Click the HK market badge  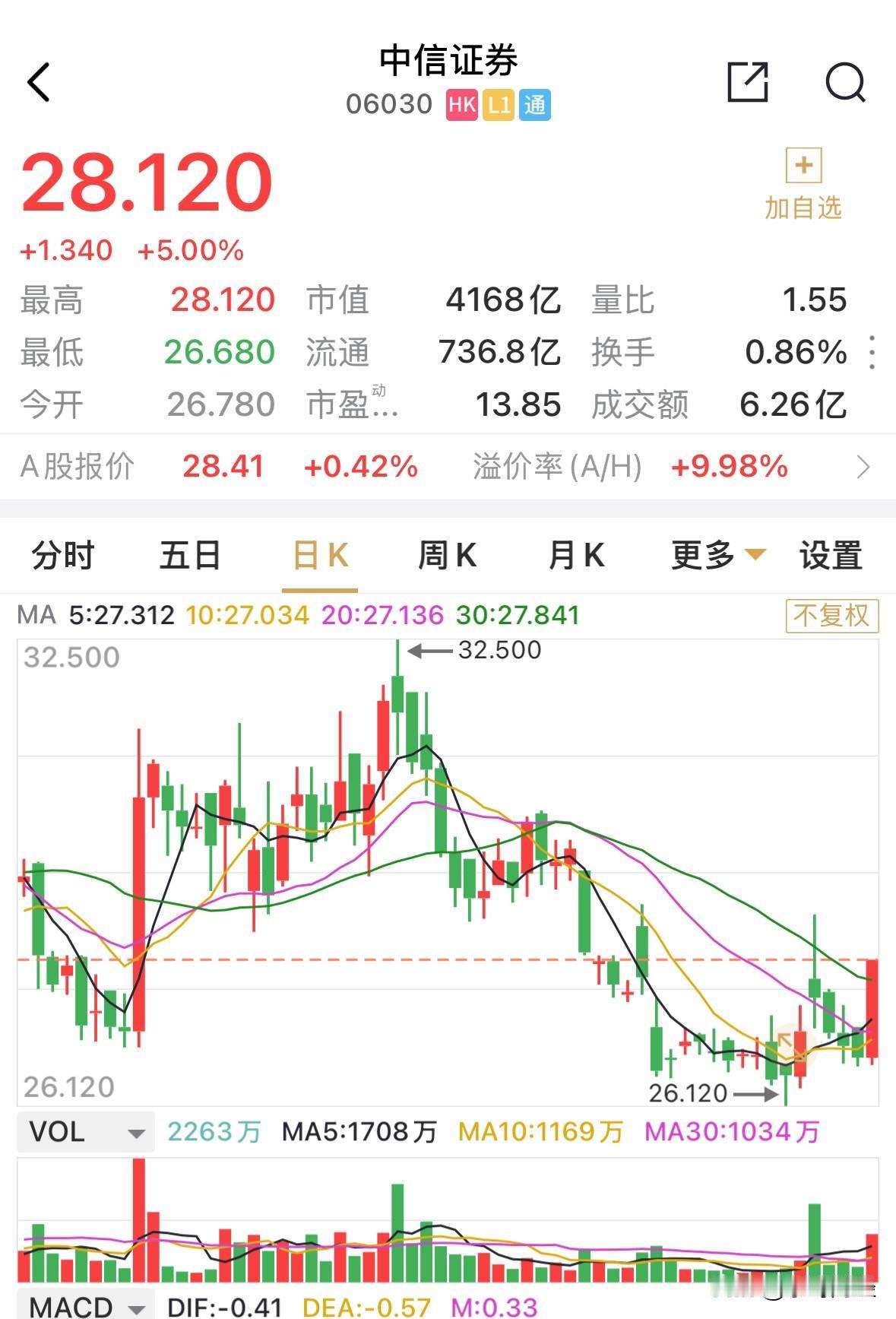(463, 104)
